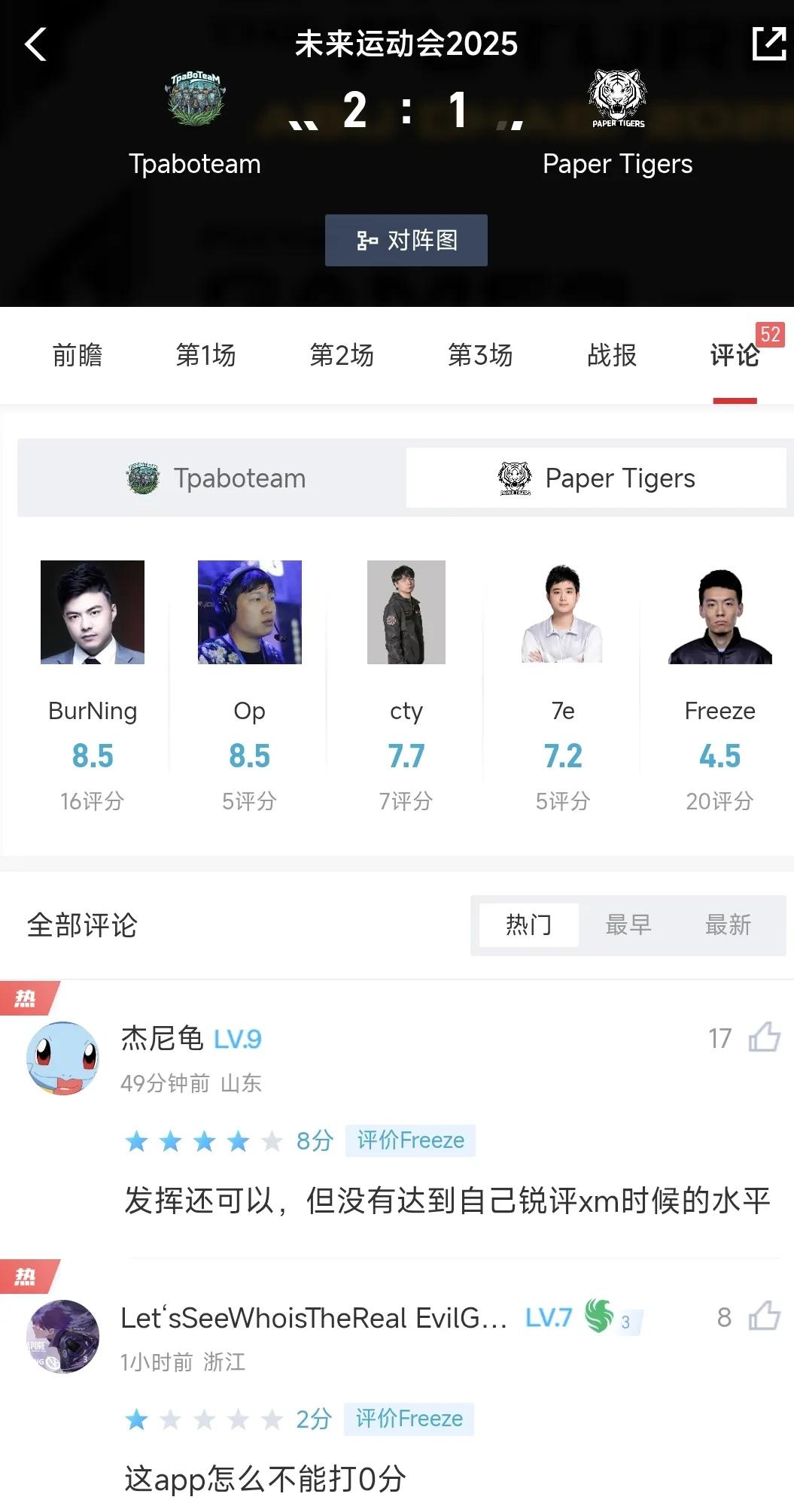
Task: Click the 热 hot badge on first comment
Action: click(26, 998)
